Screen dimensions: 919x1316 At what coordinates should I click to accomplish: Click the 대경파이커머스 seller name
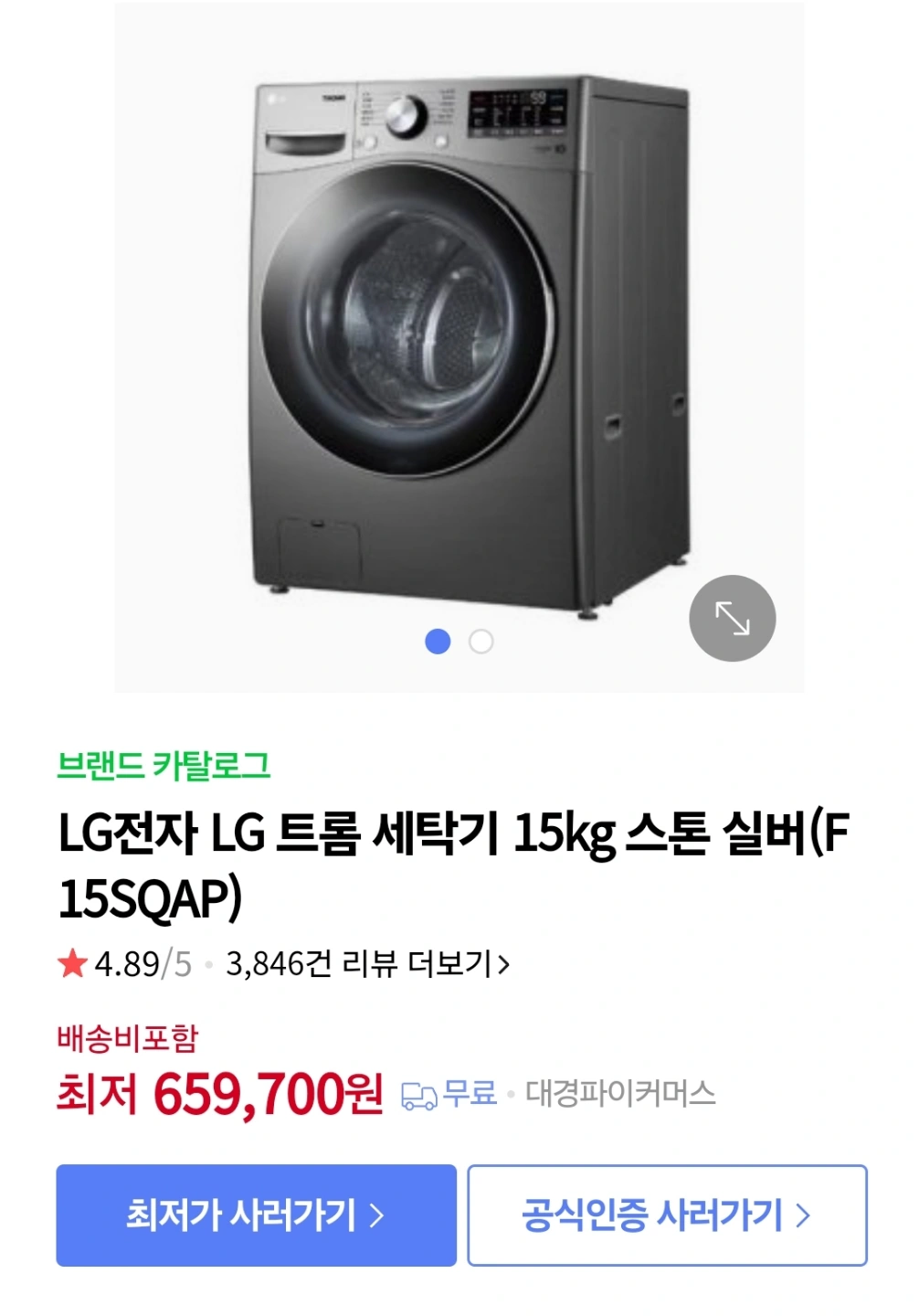click(618, 1093)
